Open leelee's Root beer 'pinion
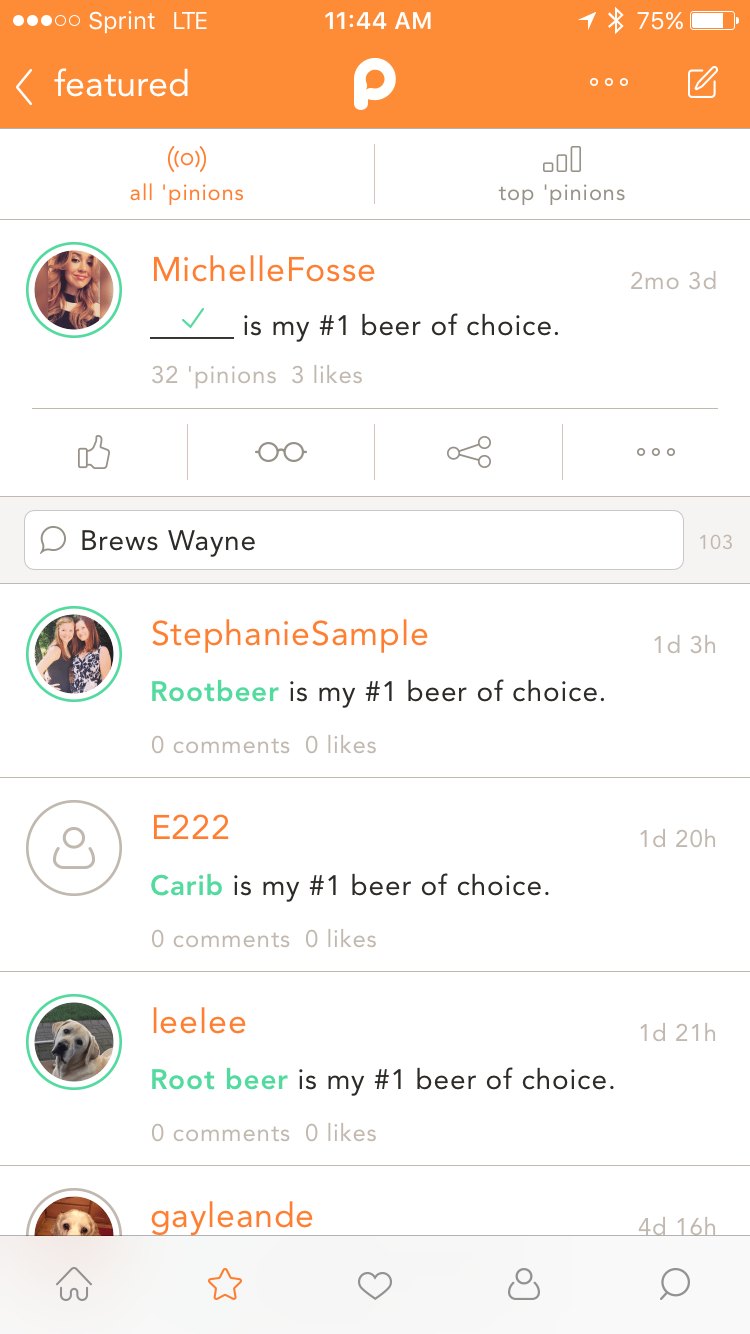The image size is (750, 1334). 382,1080
